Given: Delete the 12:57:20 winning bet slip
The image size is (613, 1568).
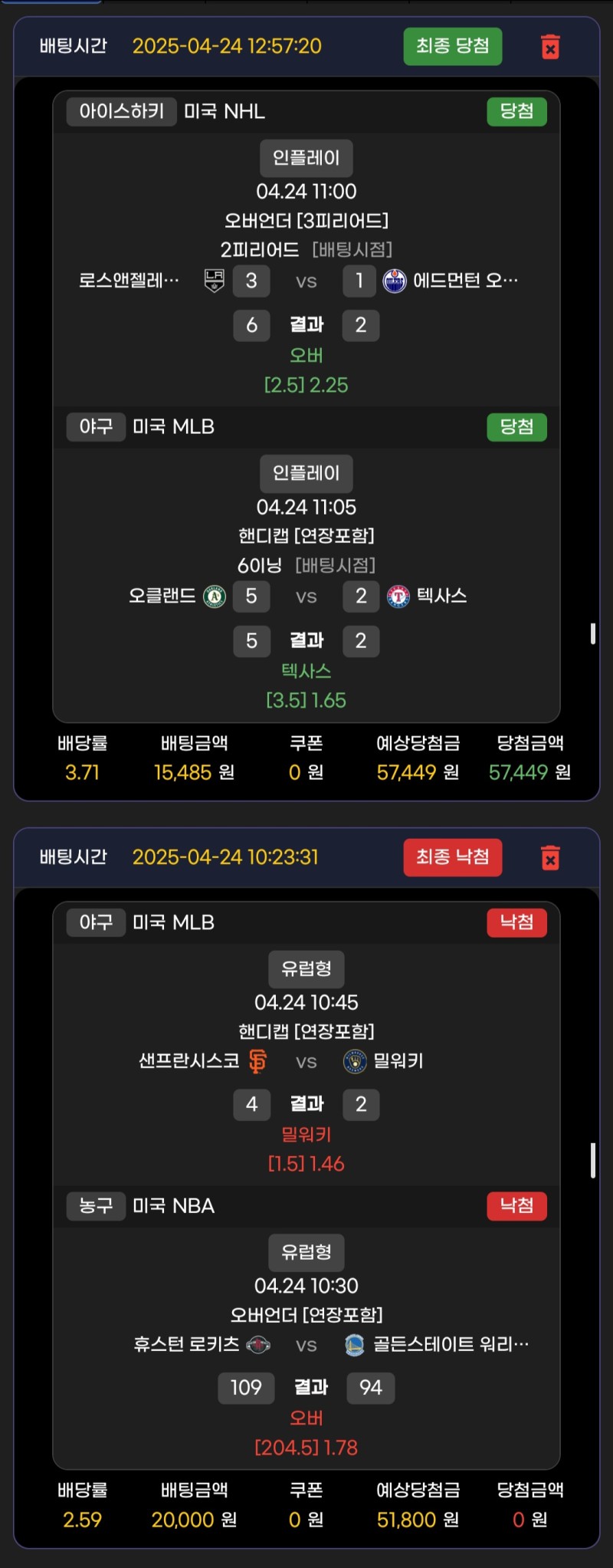Looking at the screenshot, I should coord(550,47).
